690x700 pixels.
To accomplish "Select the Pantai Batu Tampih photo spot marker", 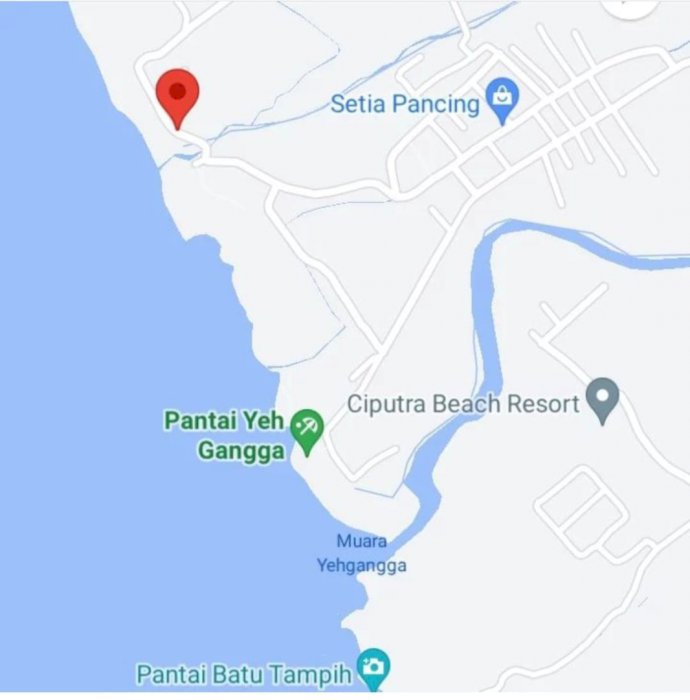I will pyautogui.click(x=373, y=666).
